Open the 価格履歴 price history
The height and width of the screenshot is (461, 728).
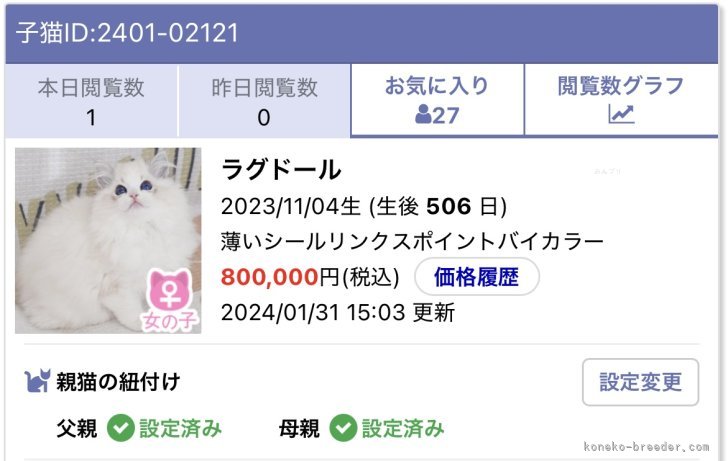(x=476, y=277)
